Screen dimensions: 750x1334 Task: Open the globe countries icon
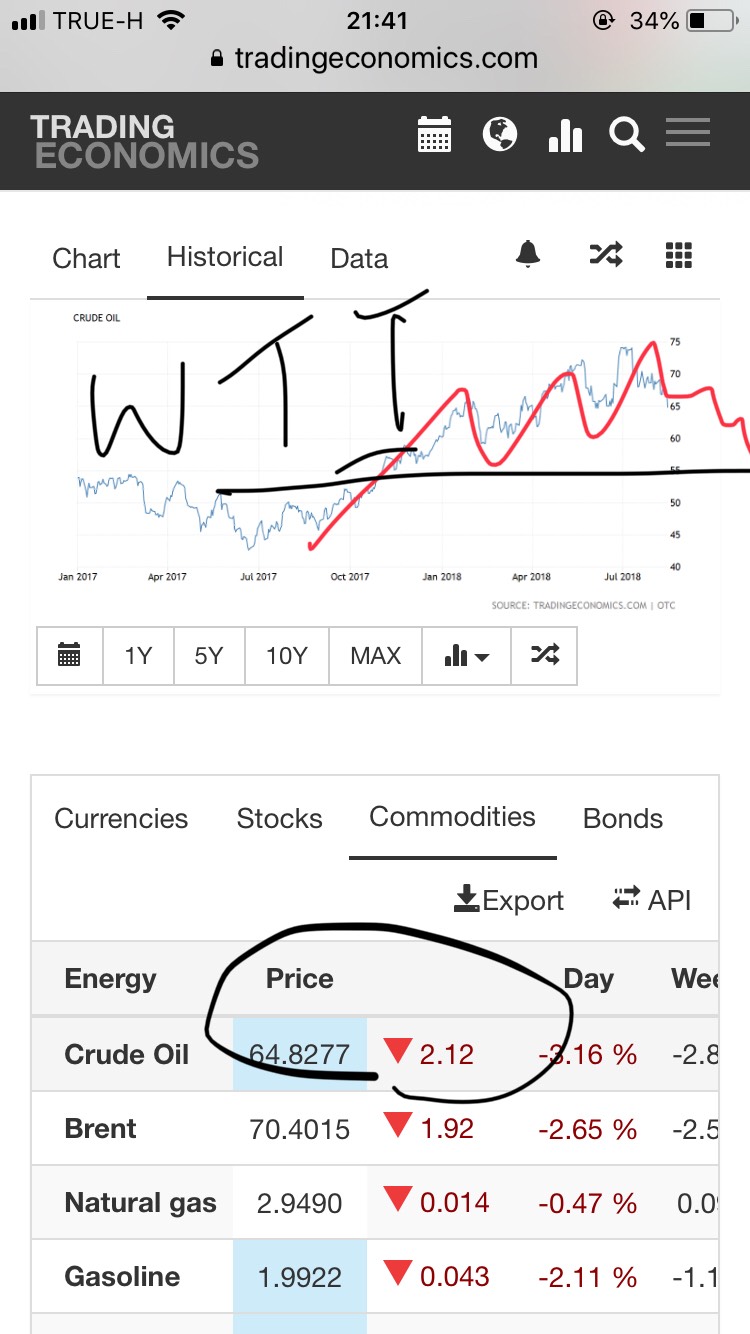(500, 134)
